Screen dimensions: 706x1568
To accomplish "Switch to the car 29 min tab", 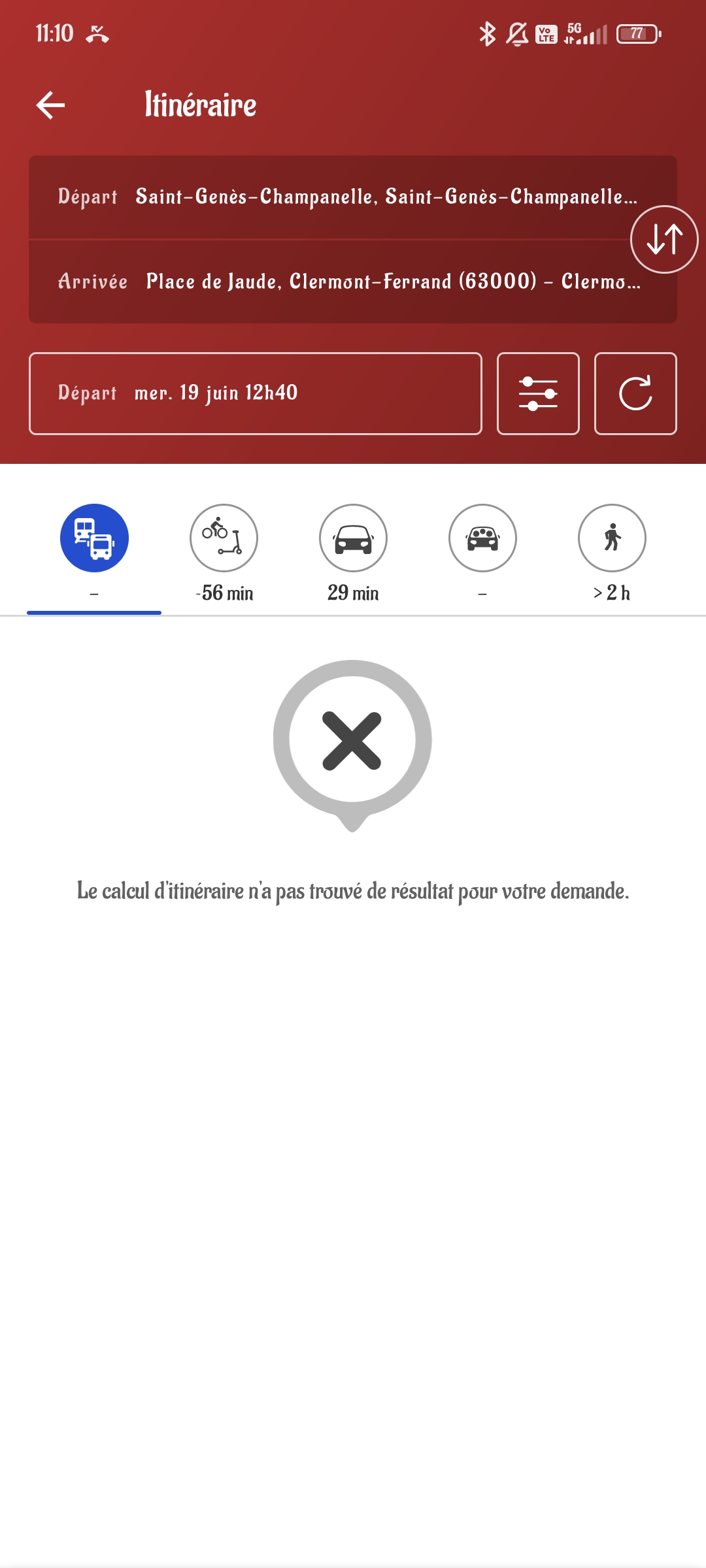I will (x=353, y=538).
